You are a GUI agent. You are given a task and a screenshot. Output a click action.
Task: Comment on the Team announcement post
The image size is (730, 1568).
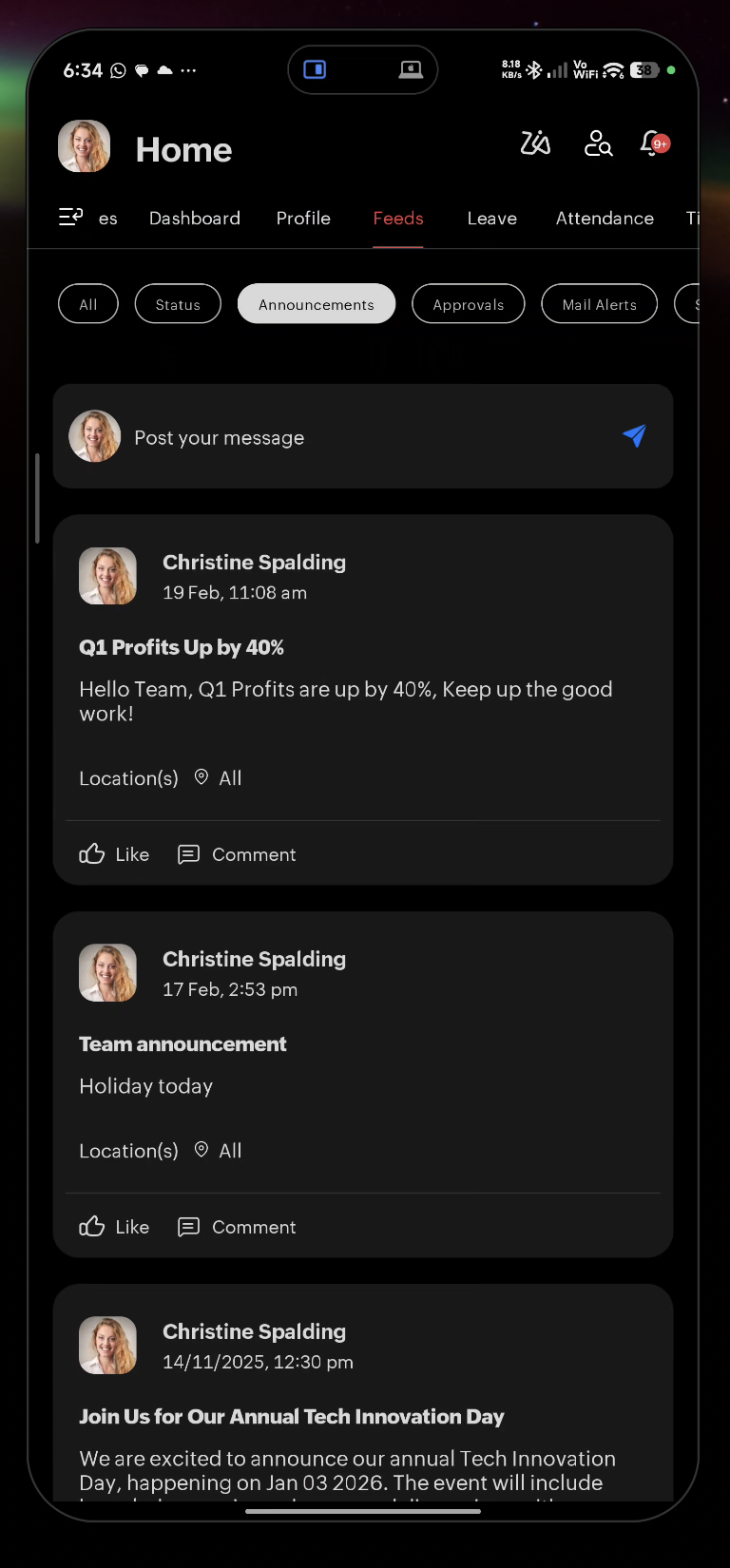click(238, 1227)
